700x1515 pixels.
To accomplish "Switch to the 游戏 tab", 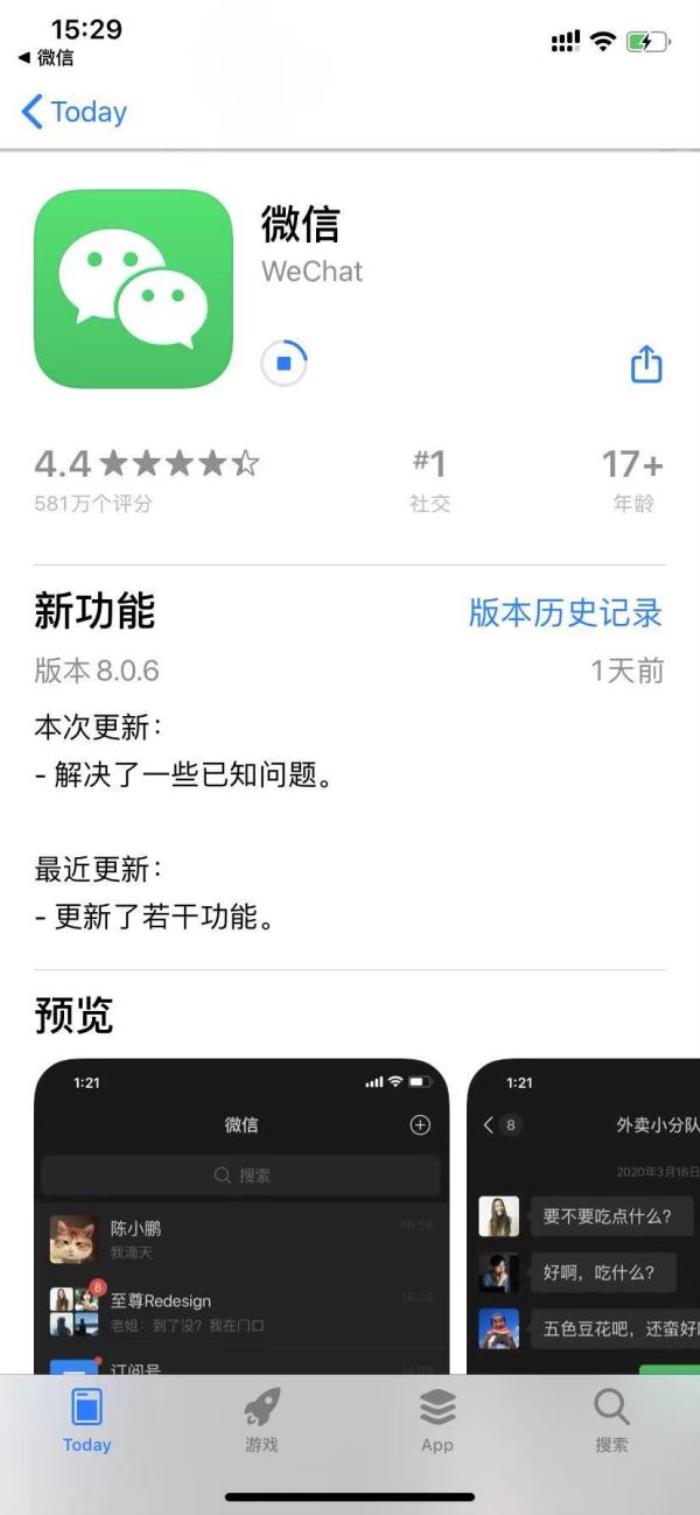I will tap(262, 1420).
